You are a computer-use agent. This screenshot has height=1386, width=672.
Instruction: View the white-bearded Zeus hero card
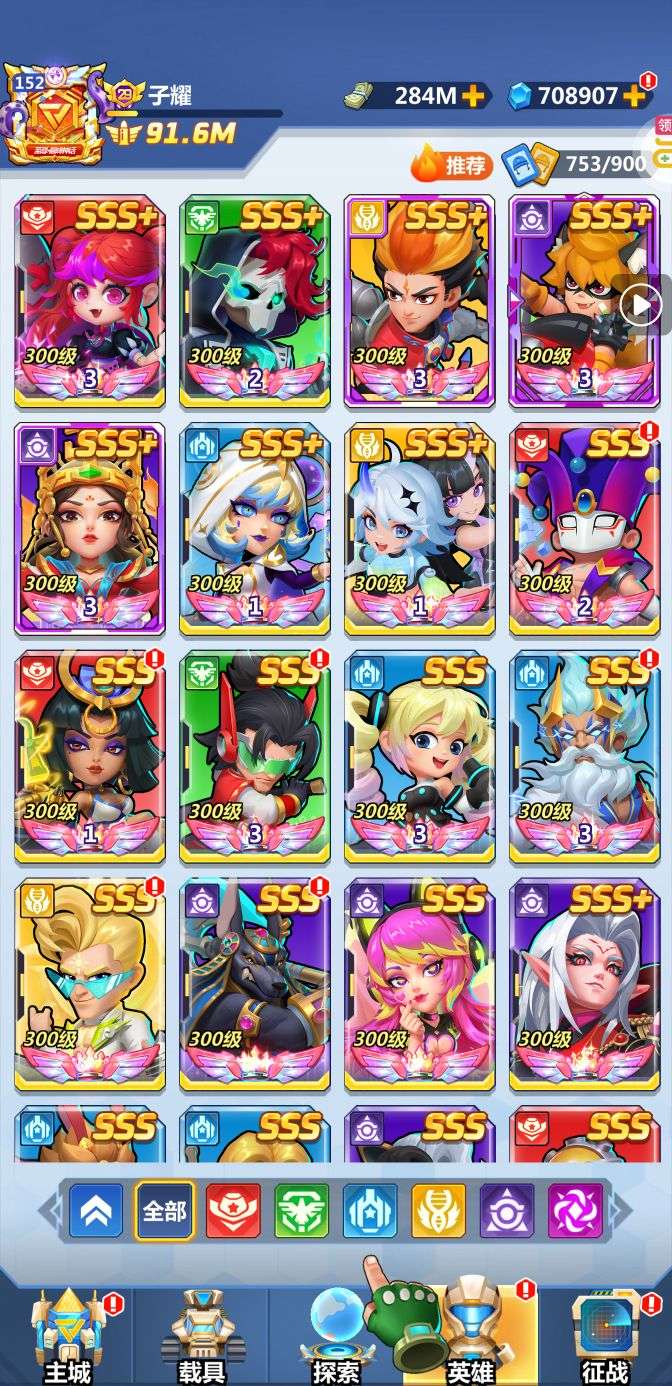585,756
